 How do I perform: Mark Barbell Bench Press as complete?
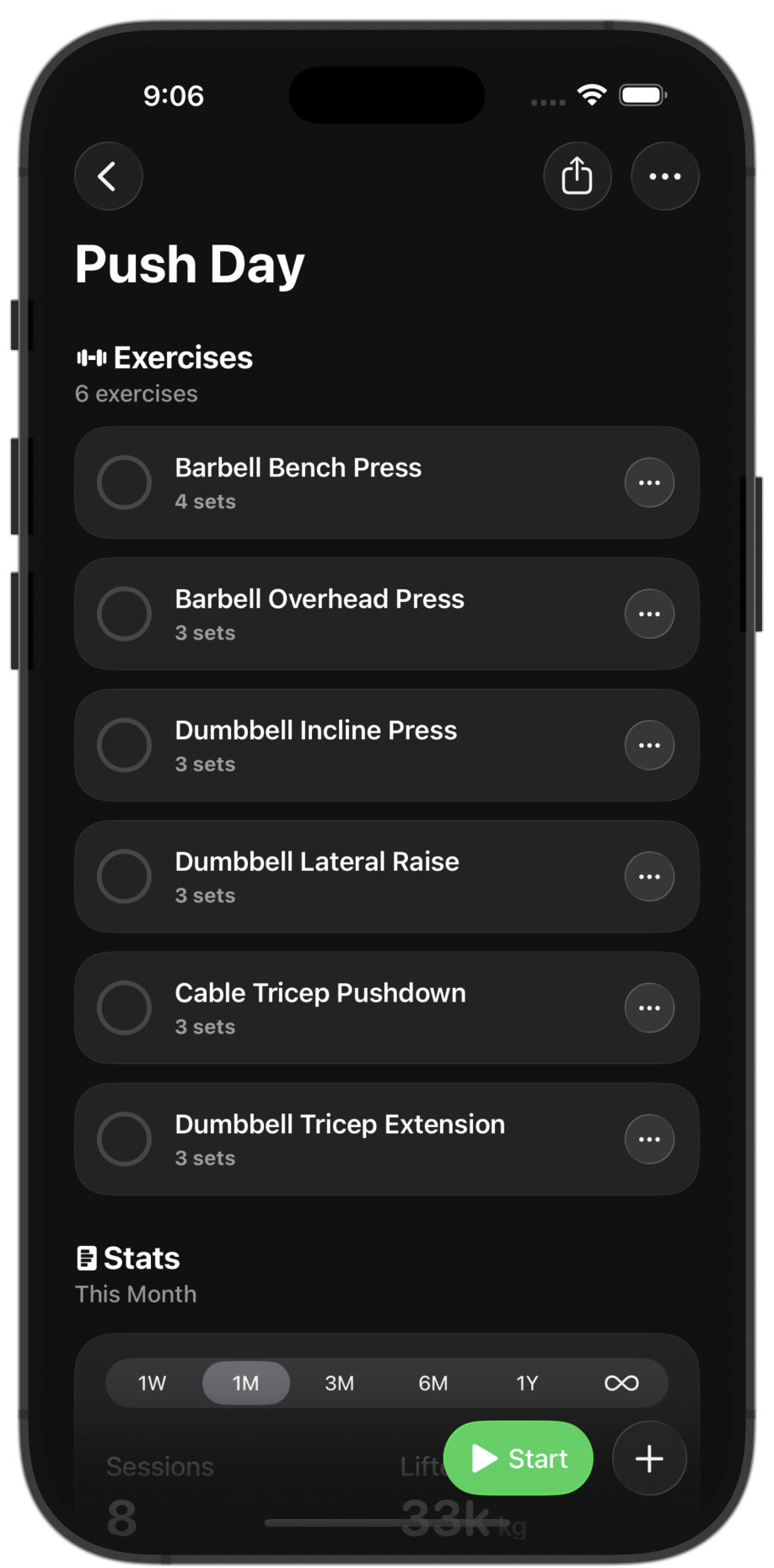[124, 483]
